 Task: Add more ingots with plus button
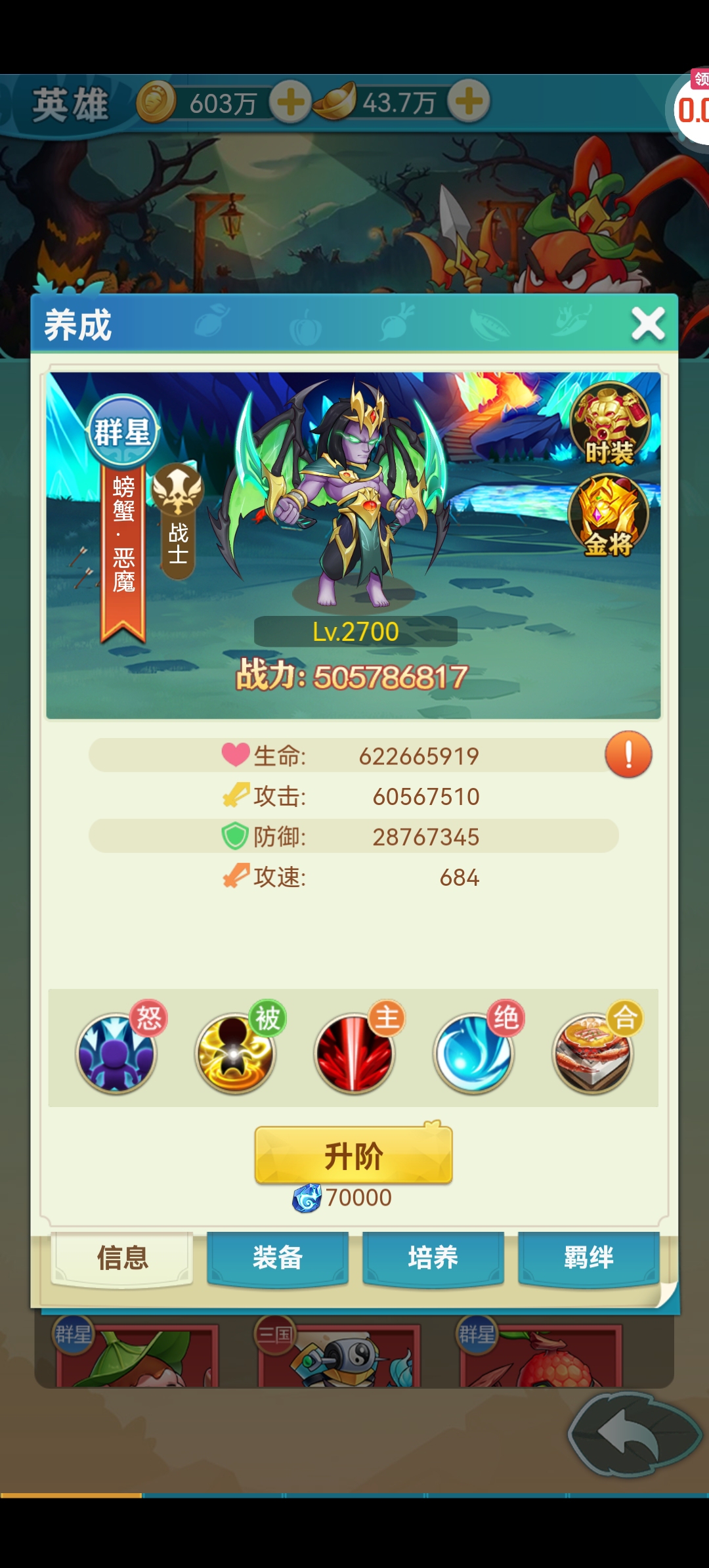click(469, 102)
